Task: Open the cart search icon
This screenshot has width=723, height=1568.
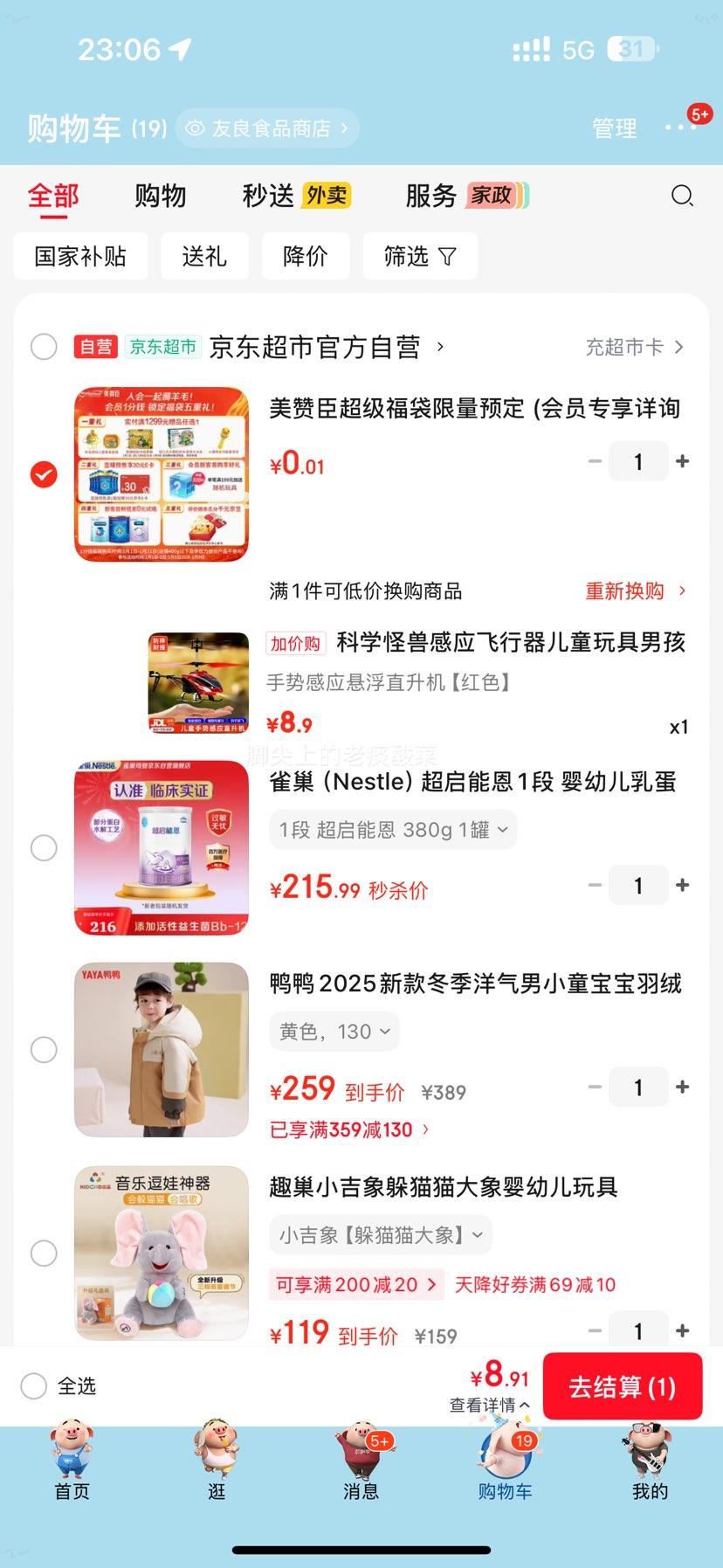Action: click(682, 196)
